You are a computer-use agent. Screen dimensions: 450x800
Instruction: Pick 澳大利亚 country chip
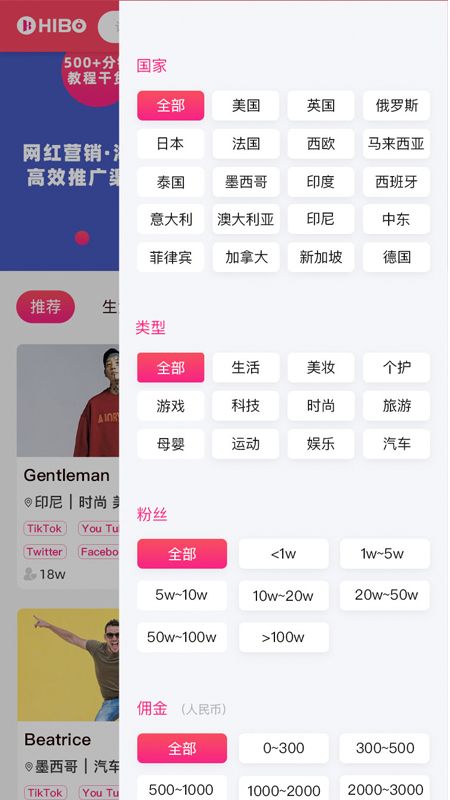click(246, 219)
